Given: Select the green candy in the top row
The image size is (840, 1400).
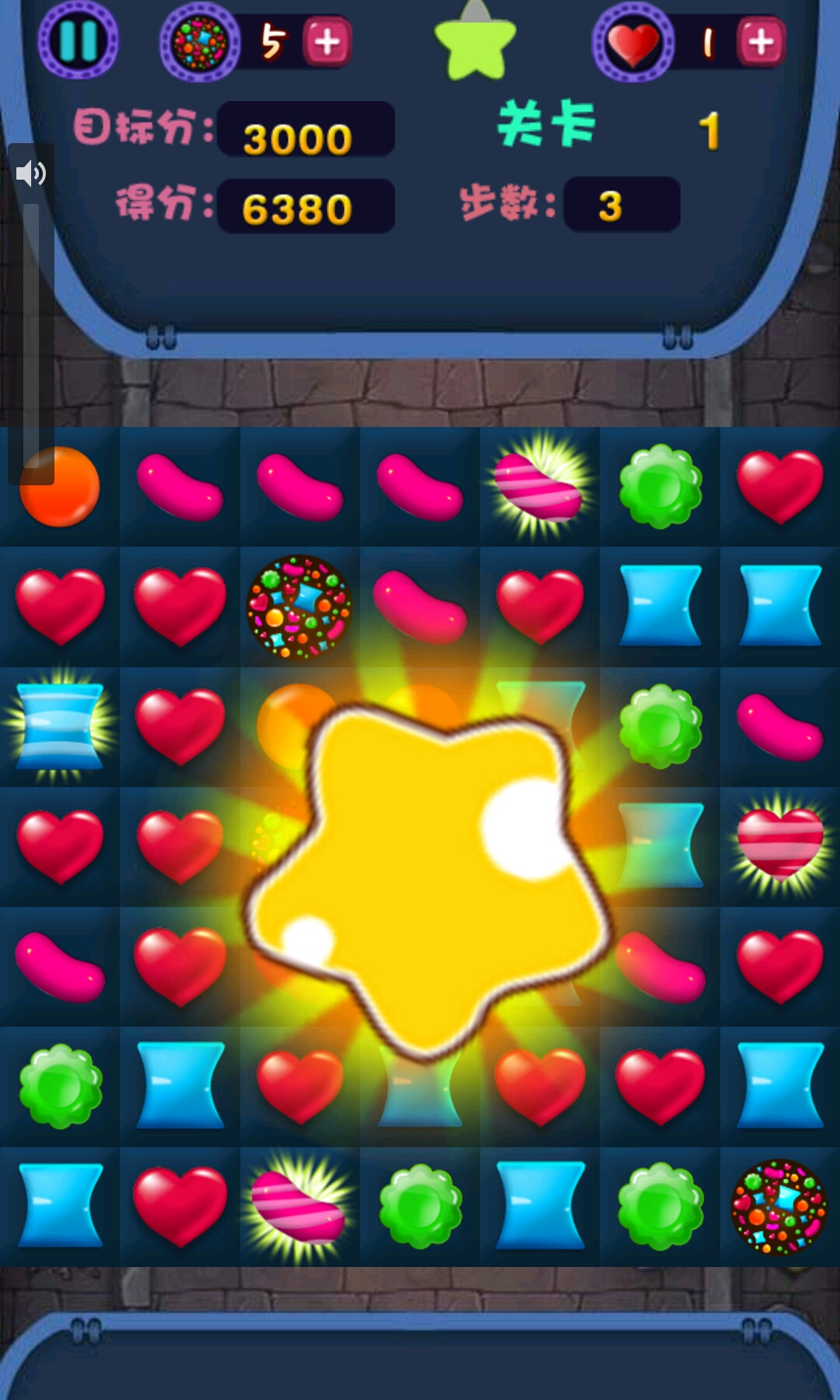Looking at the screenshot, I should pyautogui.click(x=660, y=487).
